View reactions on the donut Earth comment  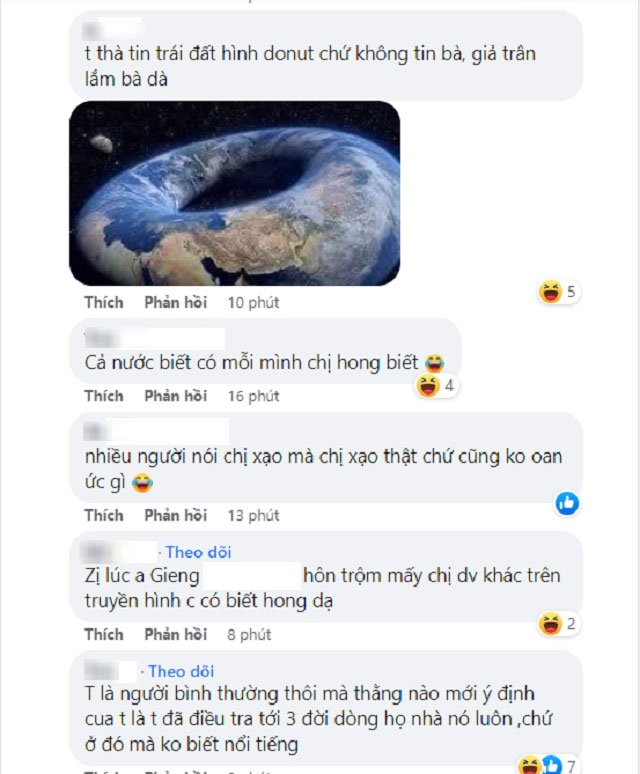559,293
